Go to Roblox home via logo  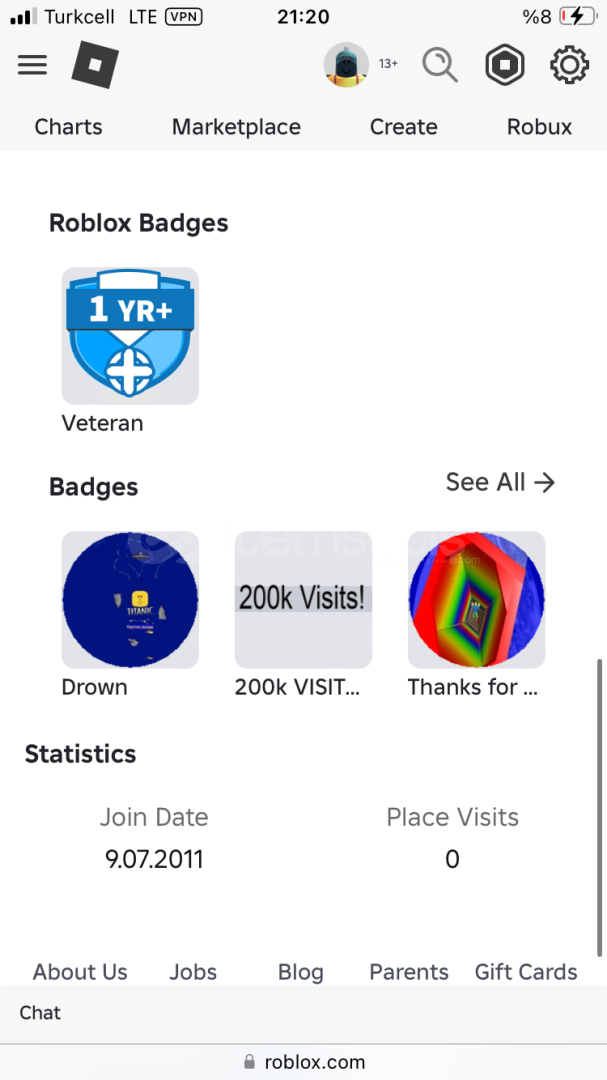click(x=95, y=66)
